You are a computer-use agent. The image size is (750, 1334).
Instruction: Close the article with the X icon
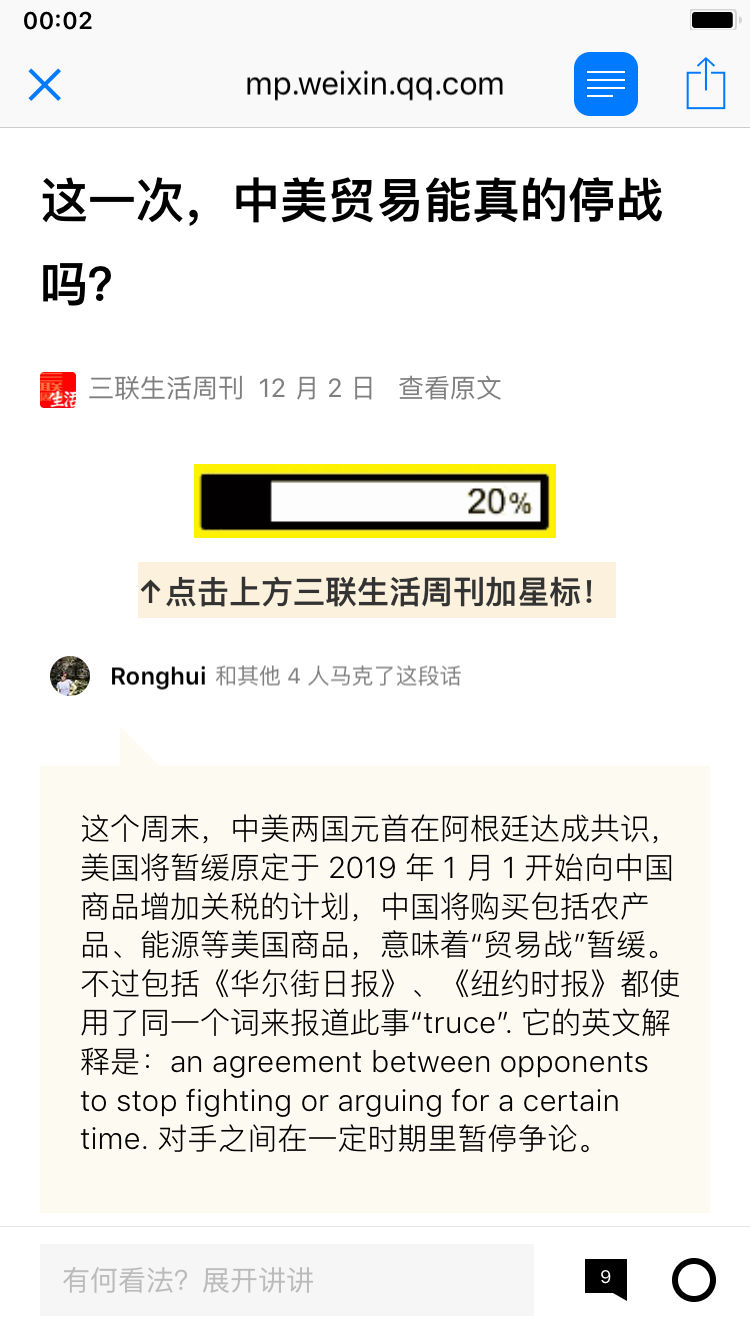45,85
